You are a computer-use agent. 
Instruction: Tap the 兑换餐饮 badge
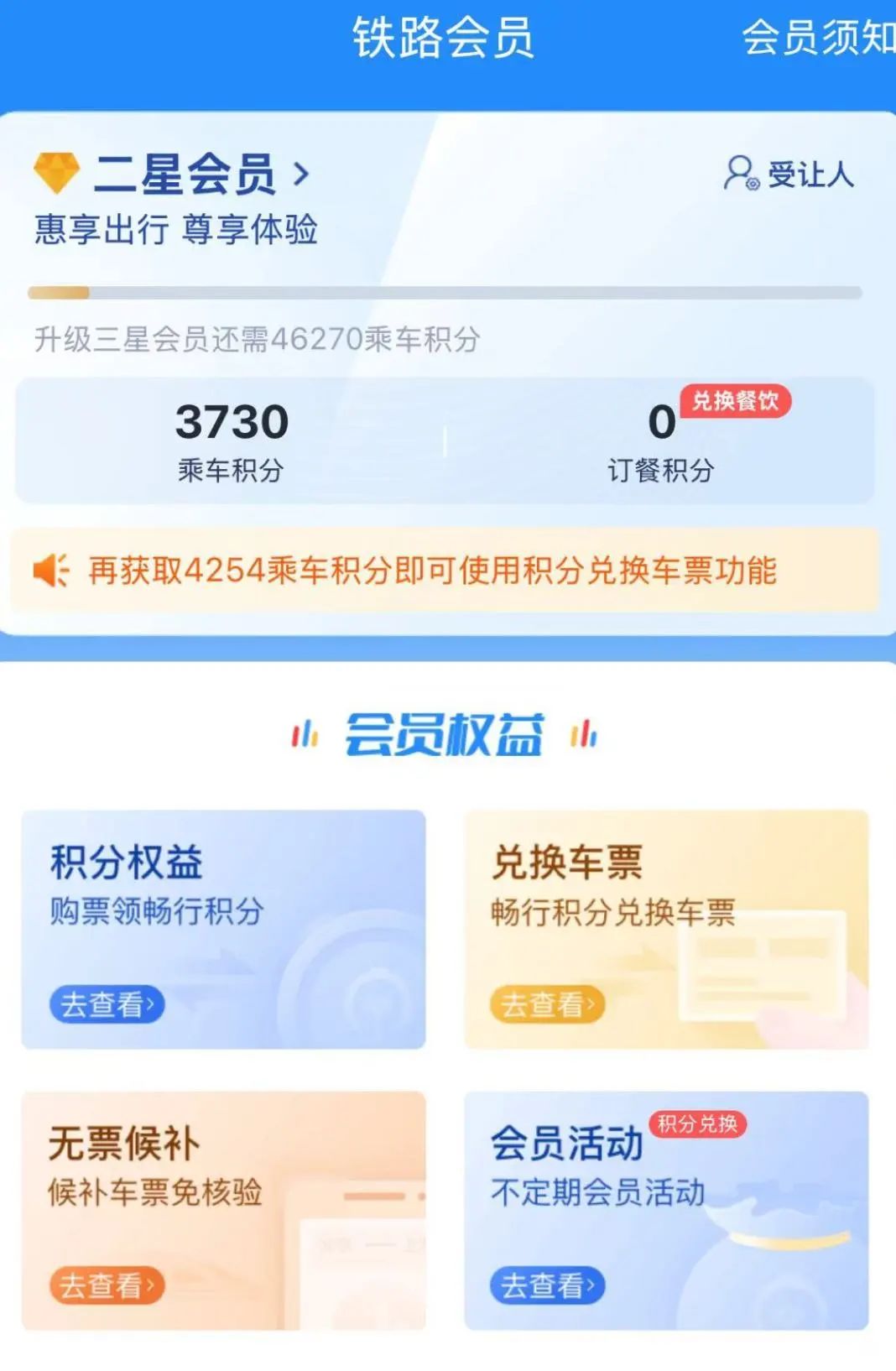pos(735,401)
